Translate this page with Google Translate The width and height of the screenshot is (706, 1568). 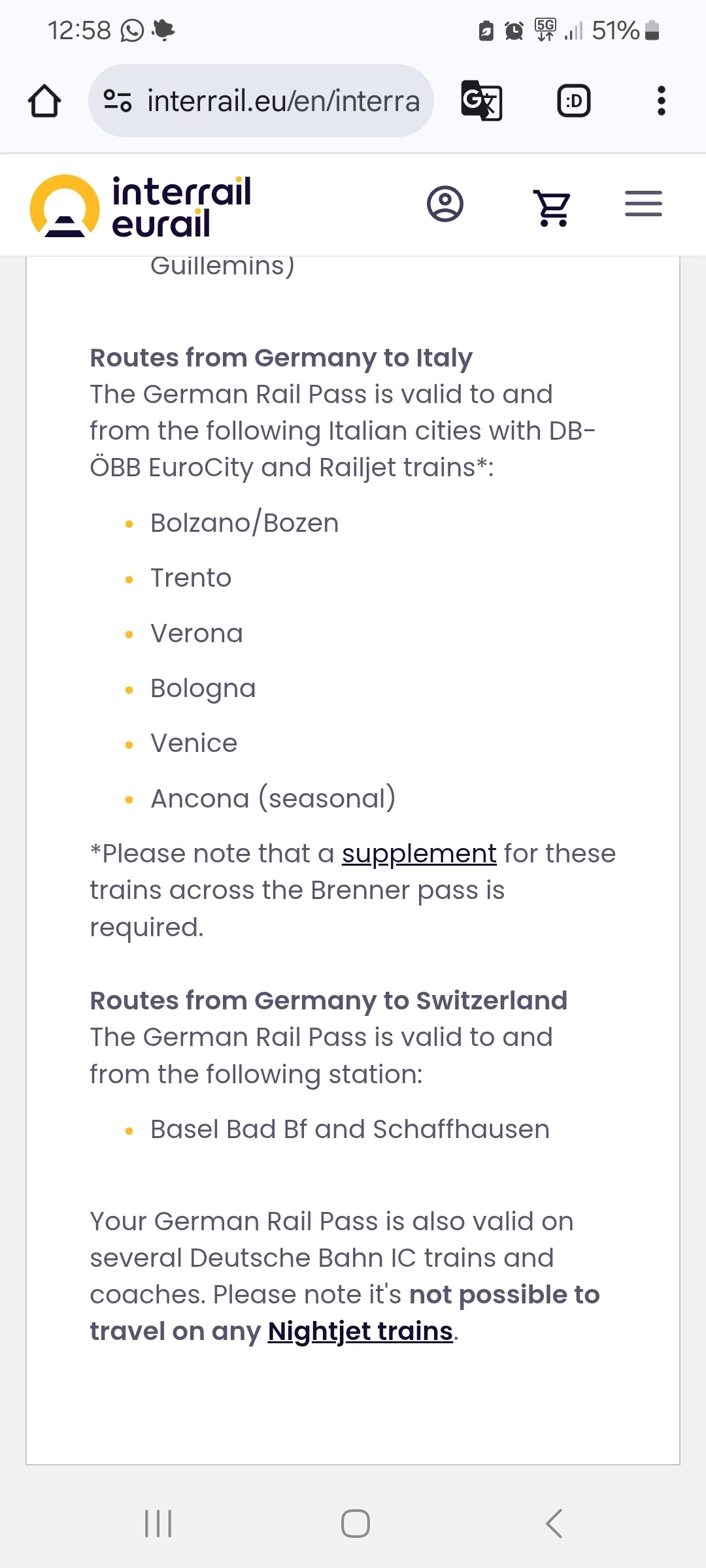click(x=482, y=101)
